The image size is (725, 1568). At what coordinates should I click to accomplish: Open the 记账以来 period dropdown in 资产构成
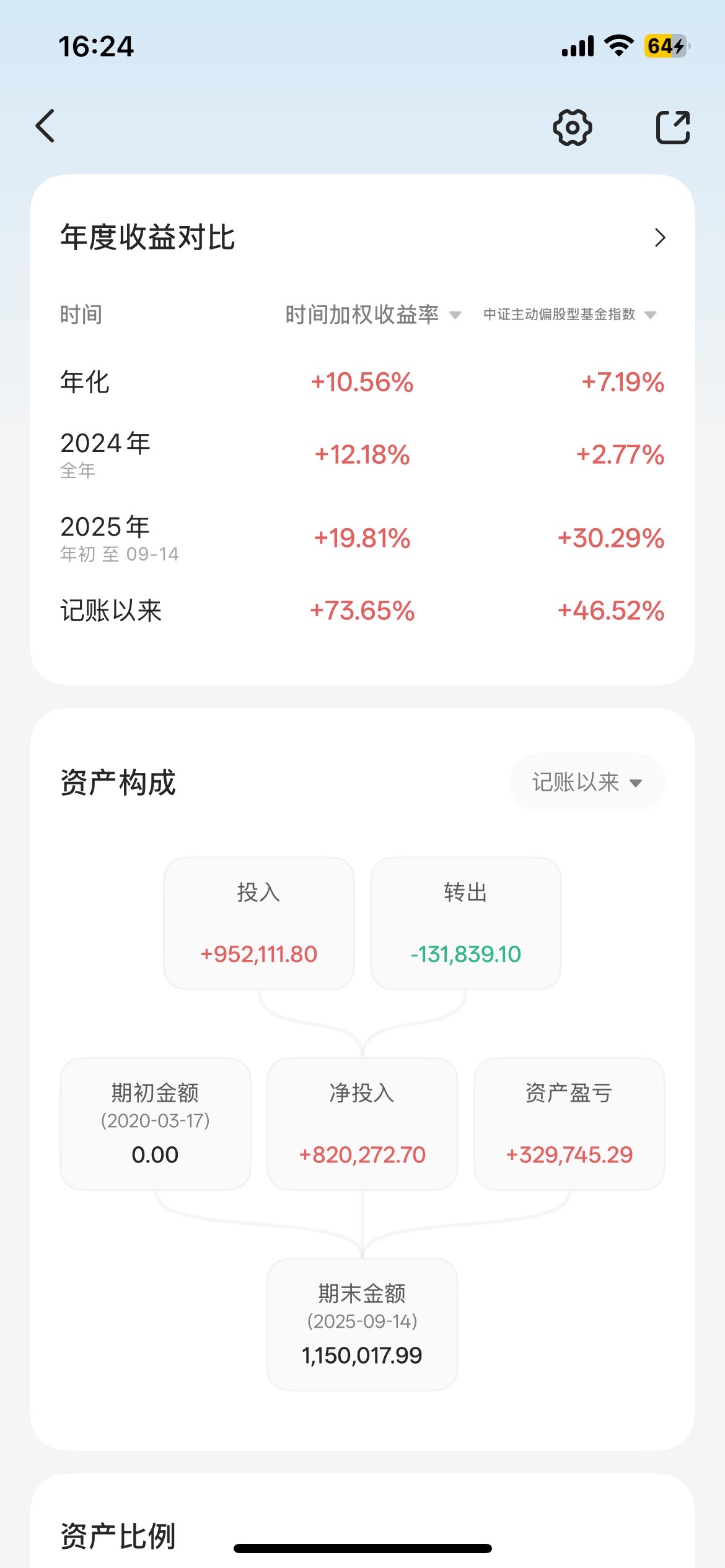587,782
